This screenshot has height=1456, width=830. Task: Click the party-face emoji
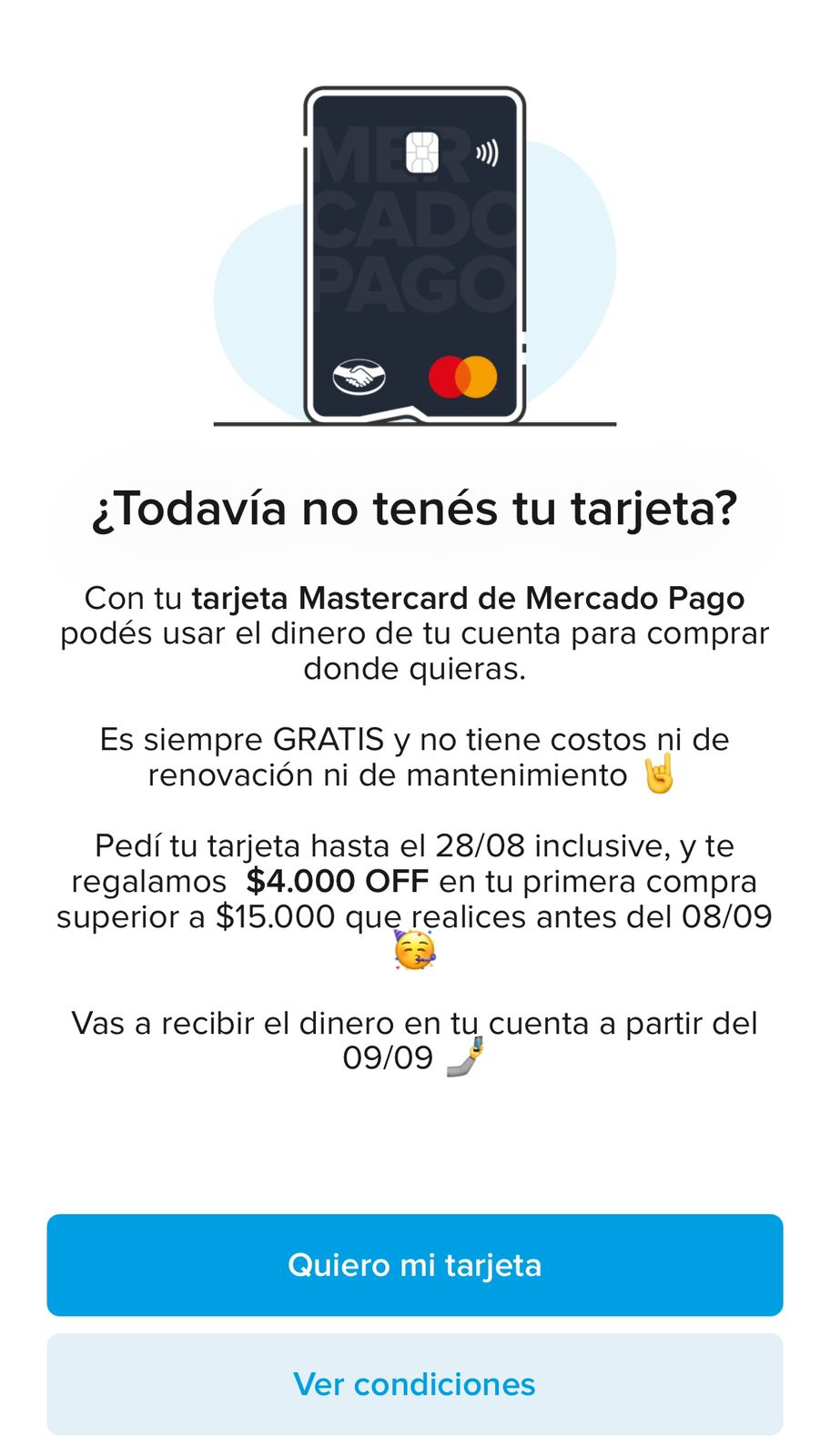pyautogui.click(x=415, y=950)
